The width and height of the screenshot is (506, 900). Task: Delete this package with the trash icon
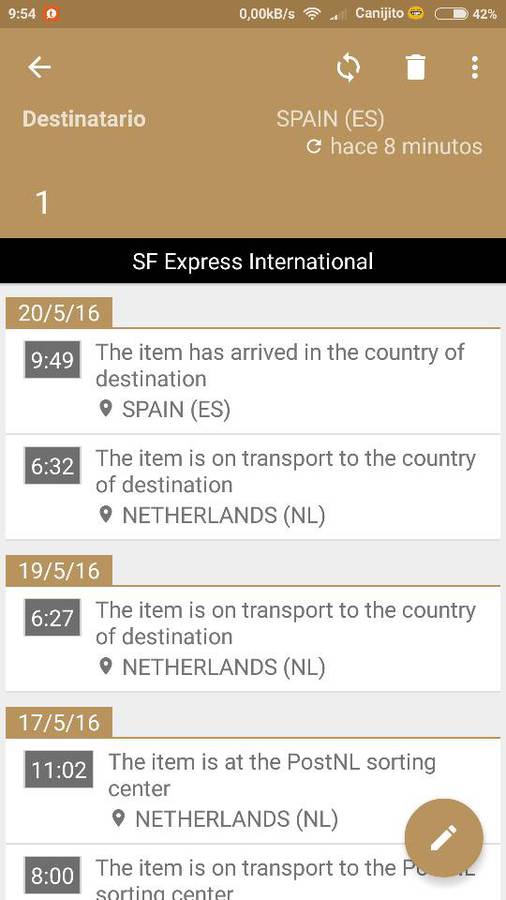click(x=416, y=68)
